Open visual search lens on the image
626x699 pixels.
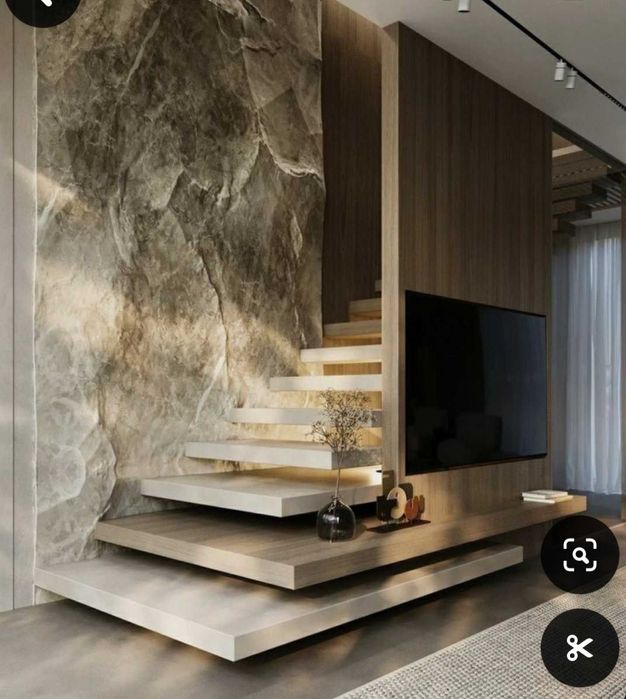579,555
